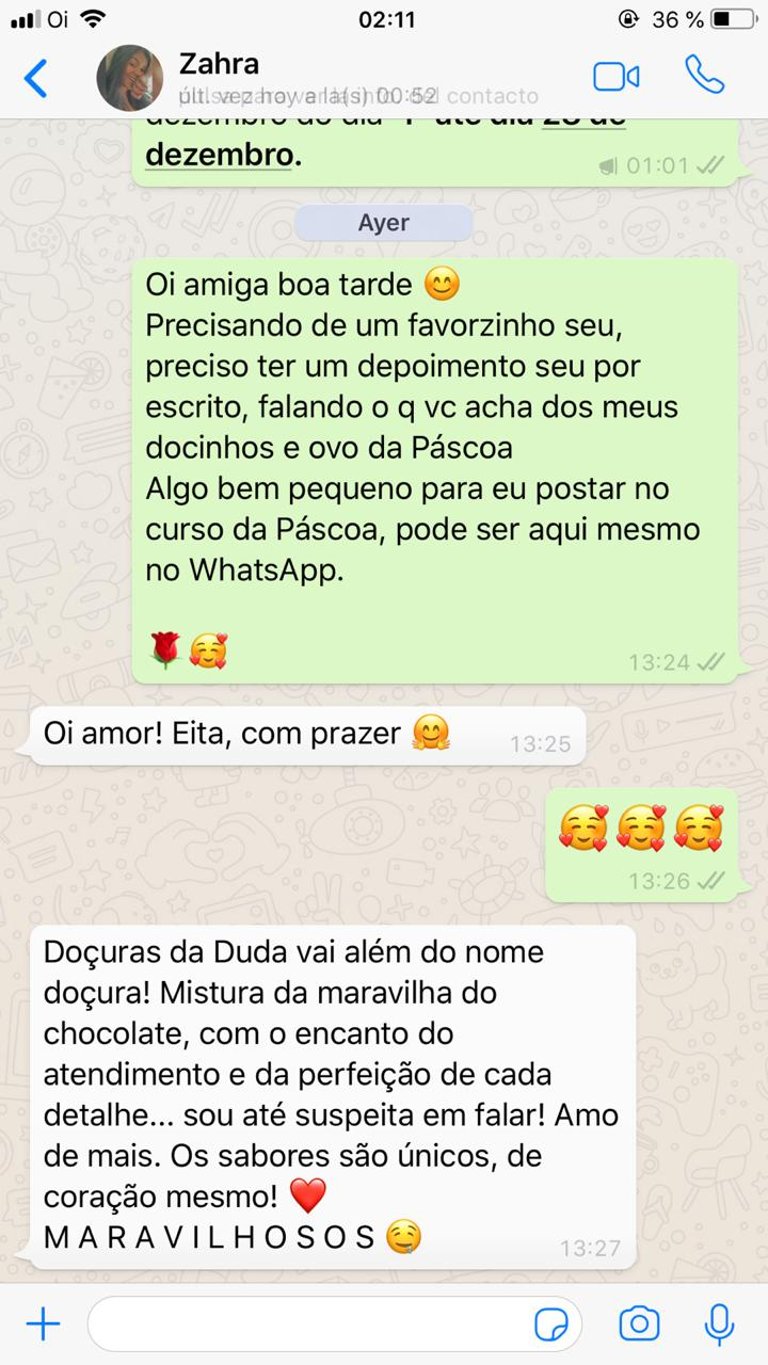Open the sticker picker in message field
The image size is (768, 1365).
pos(551,1325)
